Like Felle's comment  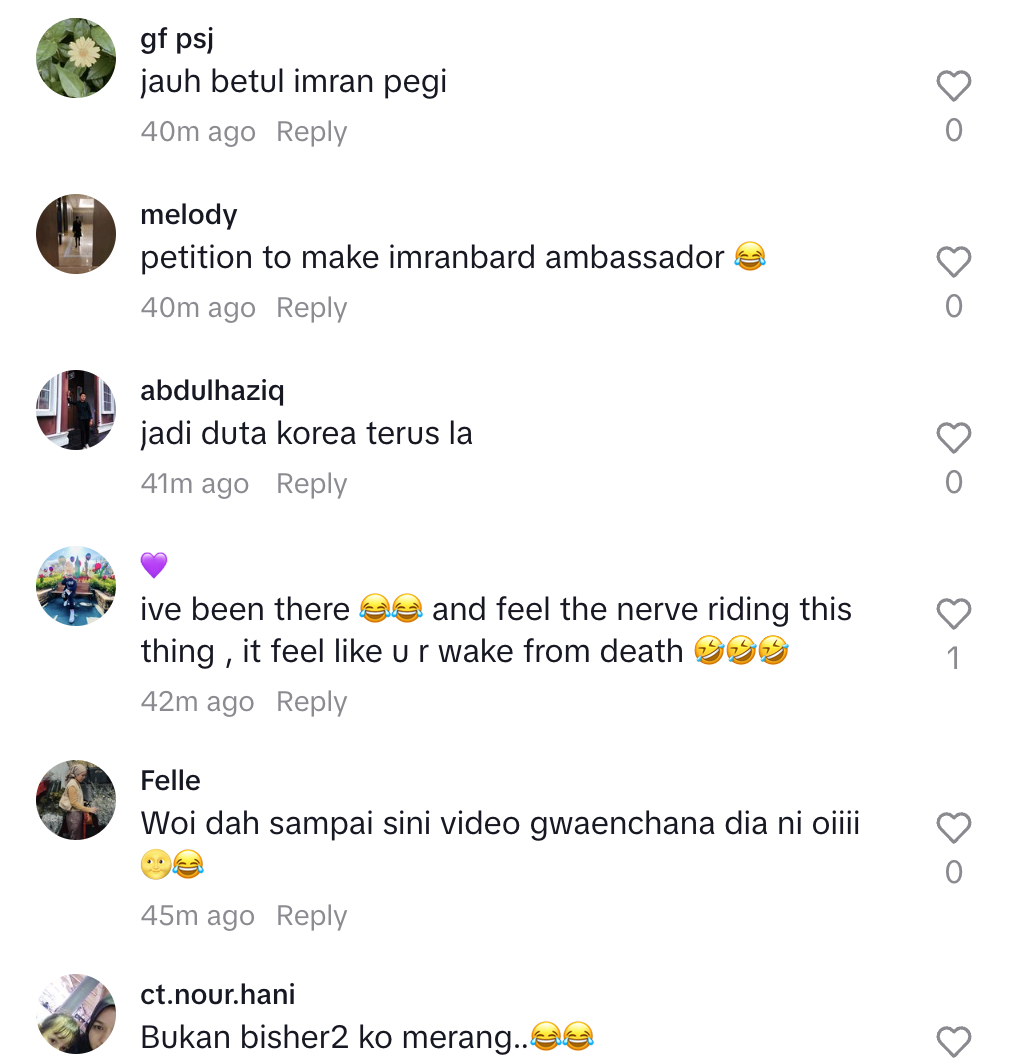(x=953, y=829)
